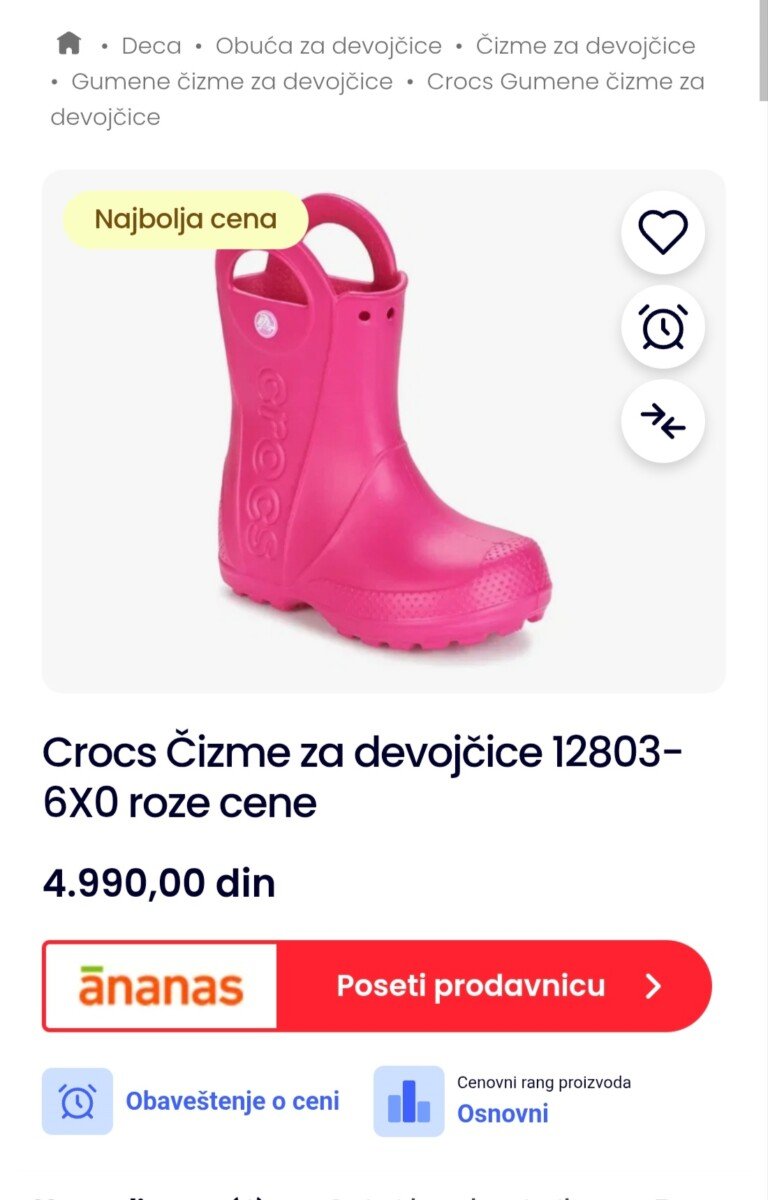Open Crocs Gumene čizme za devojčice breadcrumb

(x=565, y=82)
